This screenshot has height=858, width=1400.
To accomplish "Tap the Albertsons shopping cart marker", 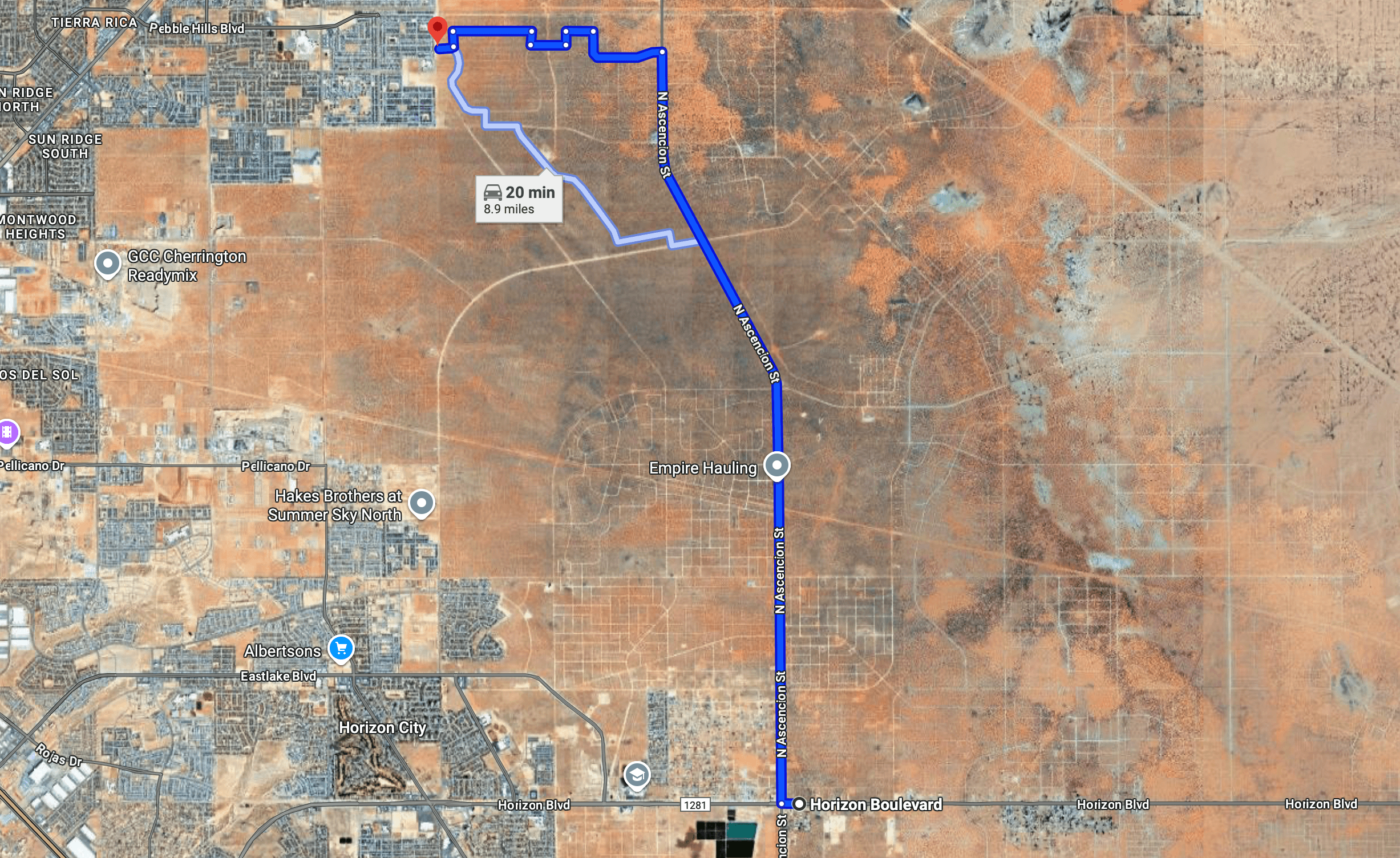I will pos(341,649).
